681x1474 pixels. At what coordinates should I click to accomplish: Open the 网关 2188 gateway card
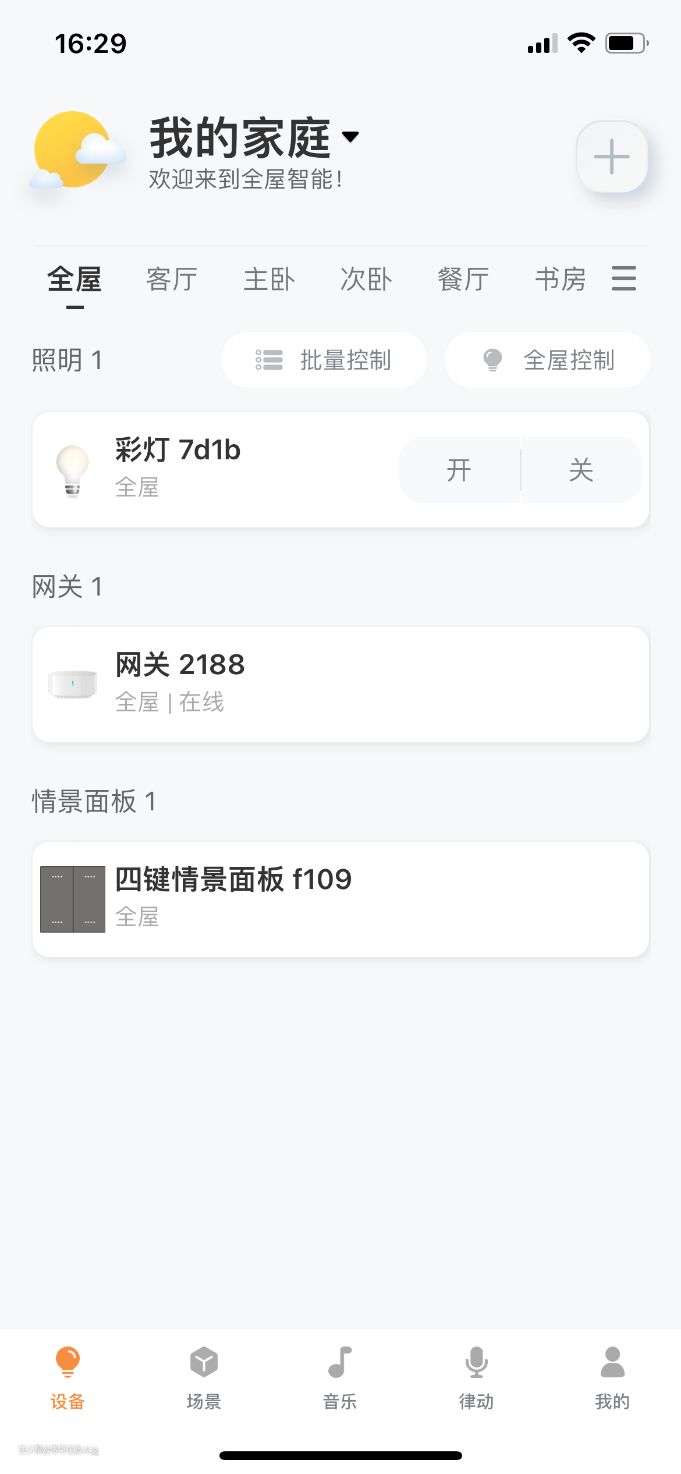click(x=341, y=685)
